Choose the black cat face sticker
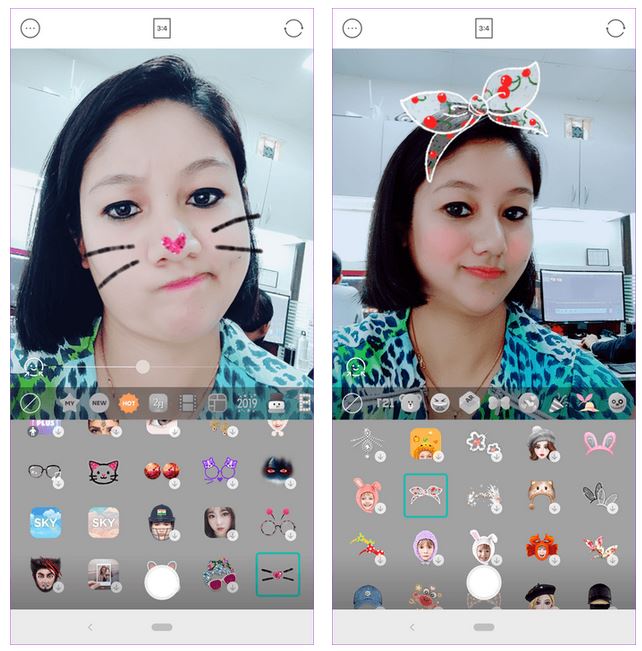The image size is (642, 651). point(104,470)
